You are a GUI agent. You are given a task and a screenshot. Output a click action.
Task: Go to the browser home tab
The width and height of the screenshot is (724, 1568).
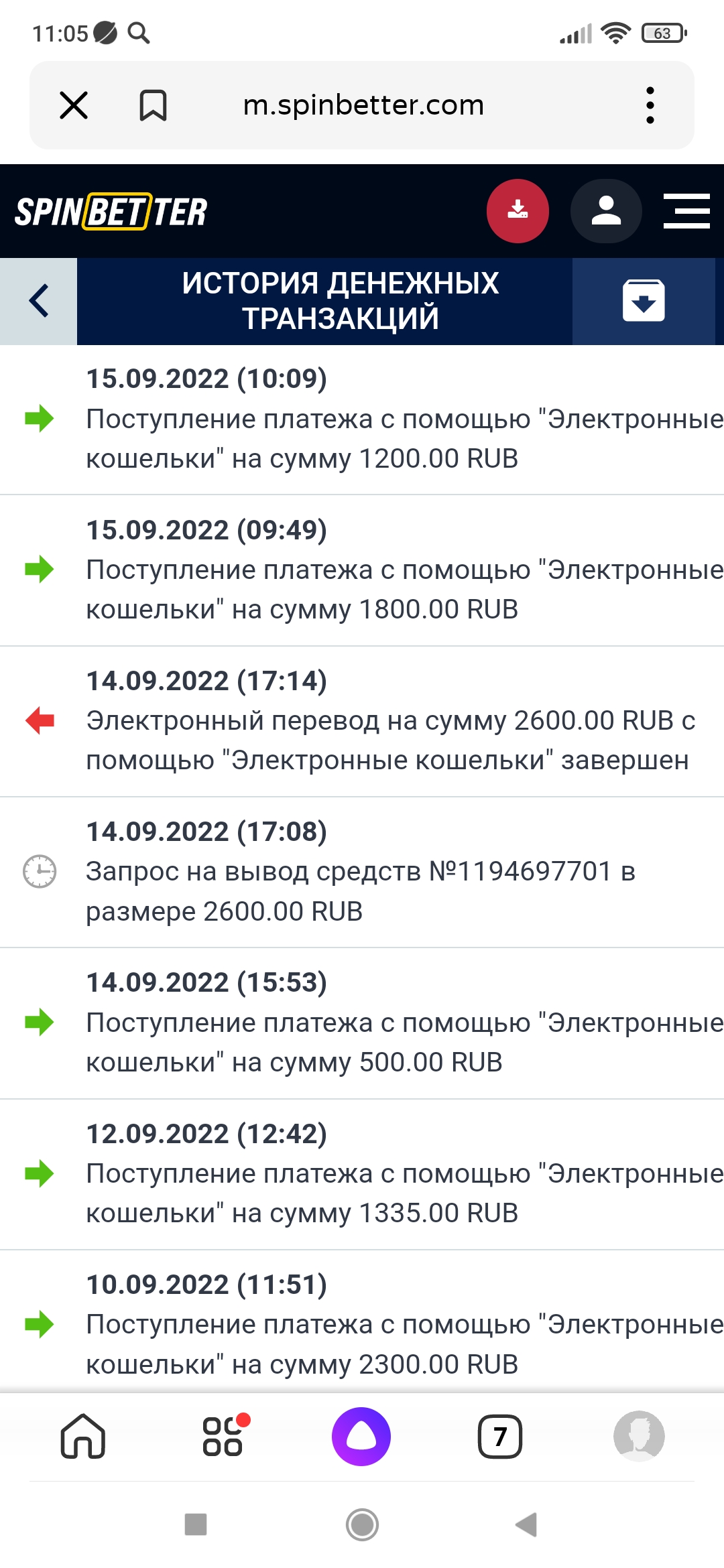(83, 1436)
